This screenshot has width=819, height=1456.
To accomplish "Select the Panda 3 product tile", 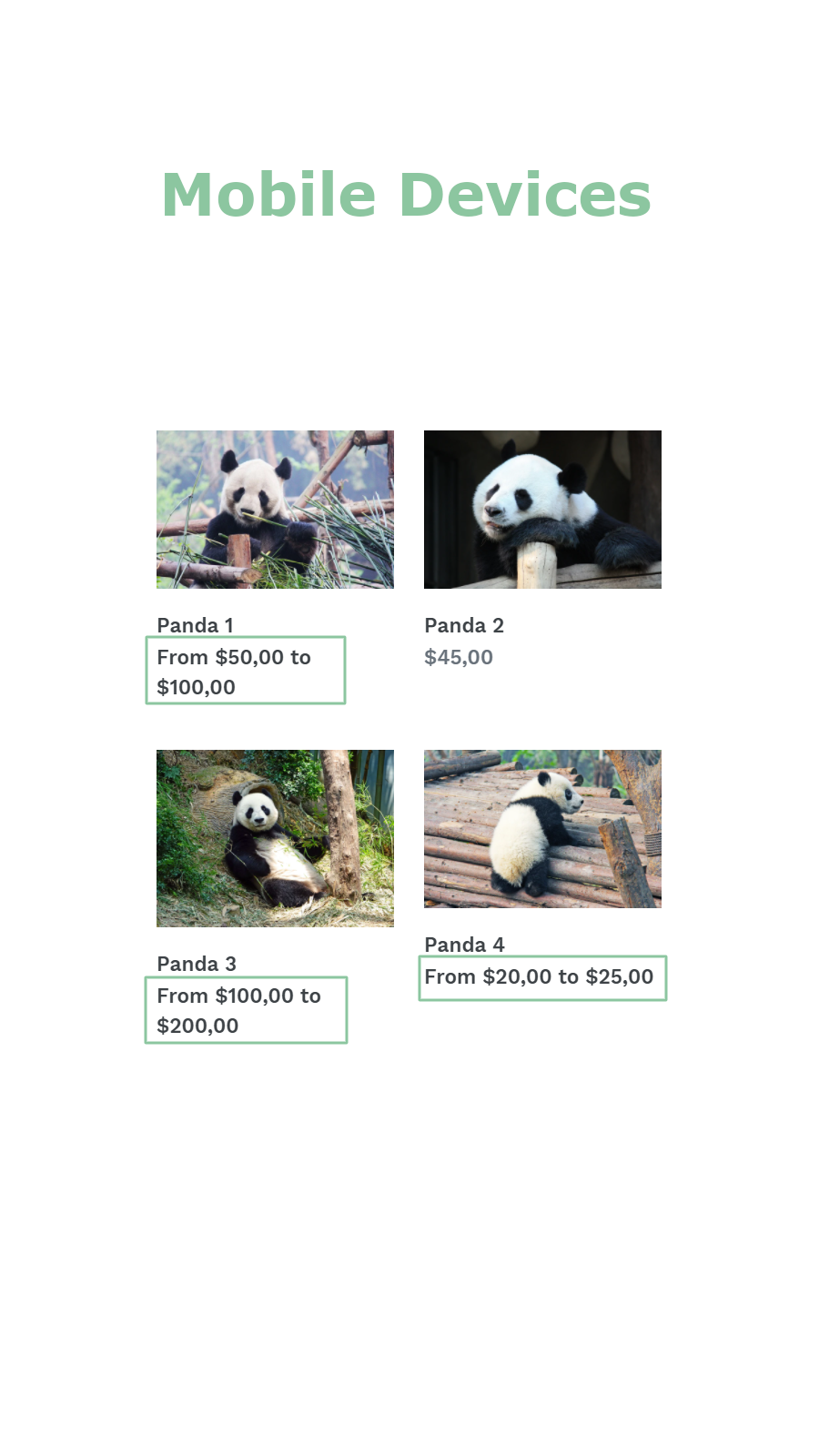I will 275,838.
